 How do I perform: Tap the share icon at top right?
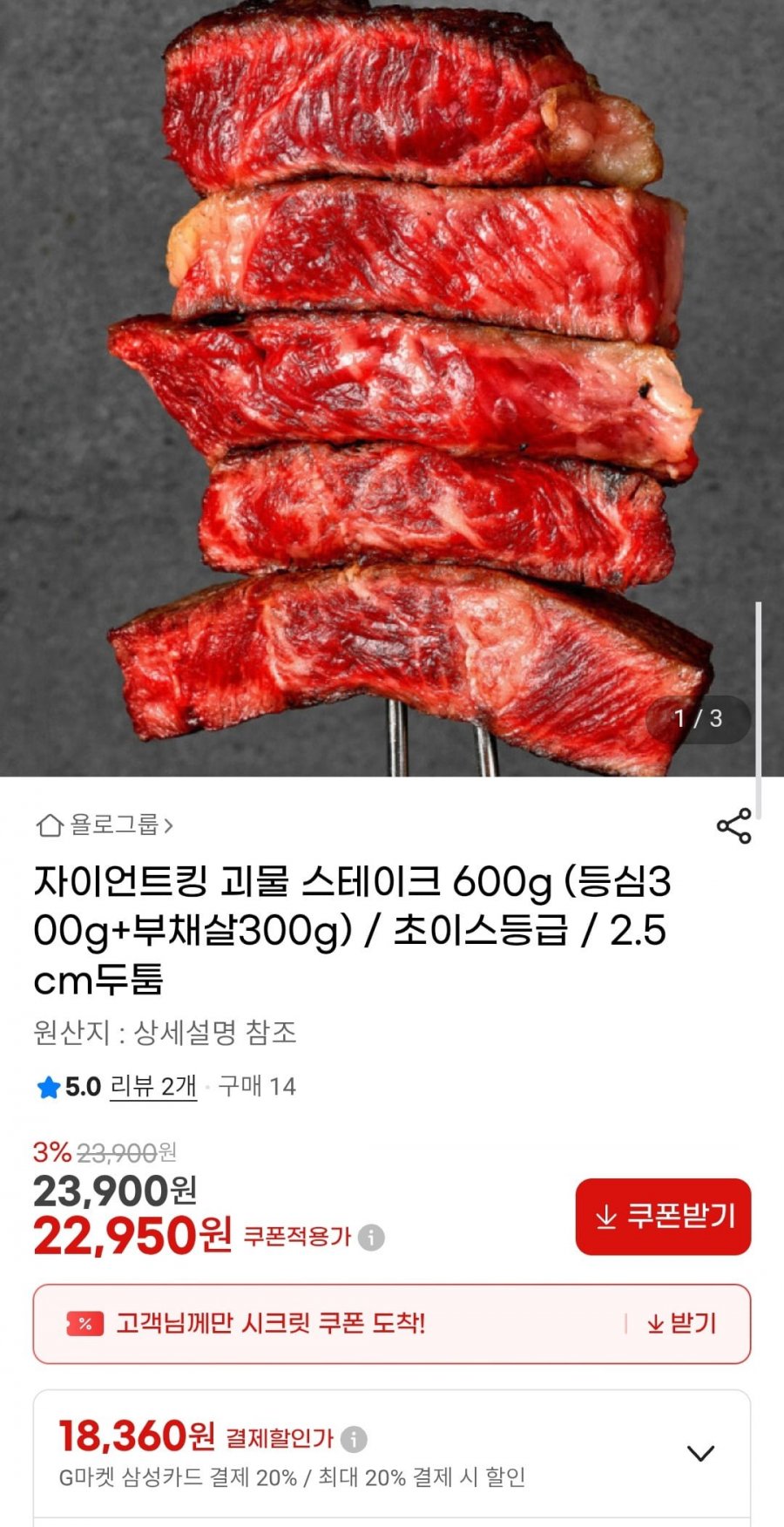pos(736,825)
